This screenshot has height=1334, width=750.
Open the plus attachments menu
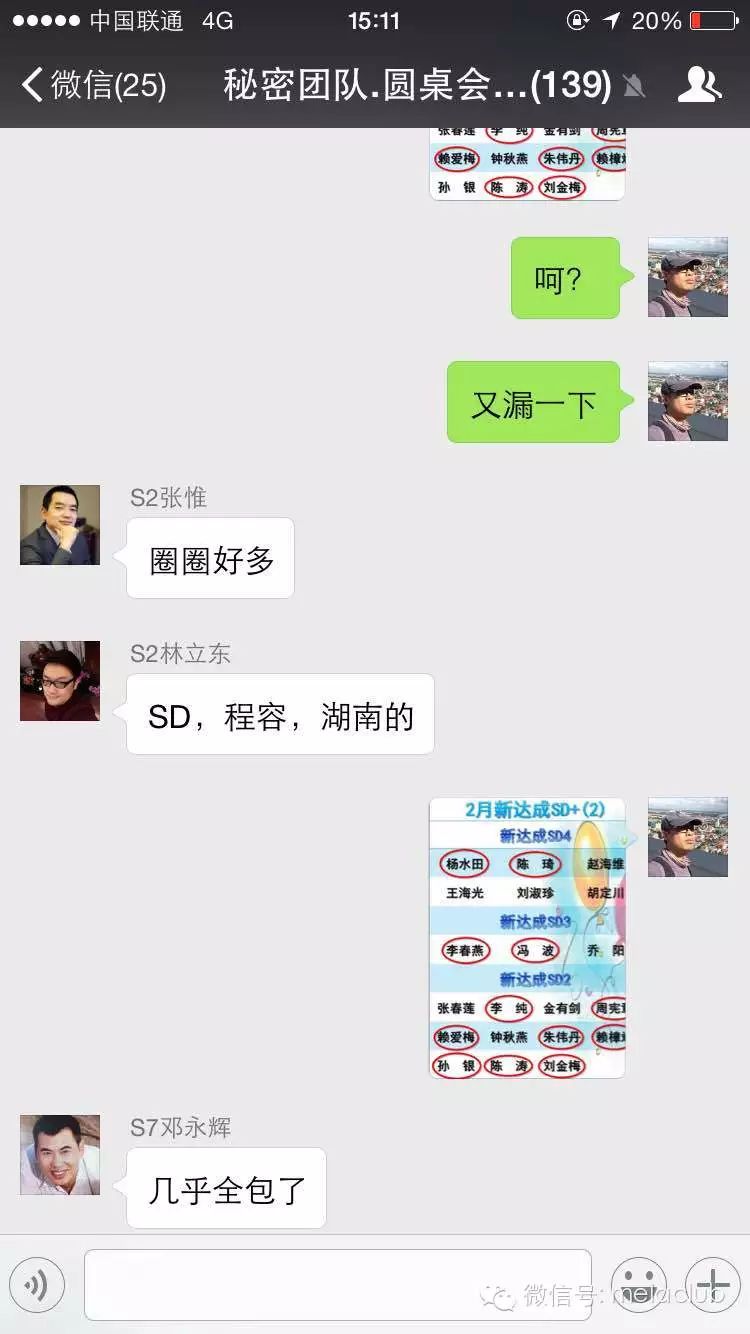pyautogui.click(x=712, y=1284)
